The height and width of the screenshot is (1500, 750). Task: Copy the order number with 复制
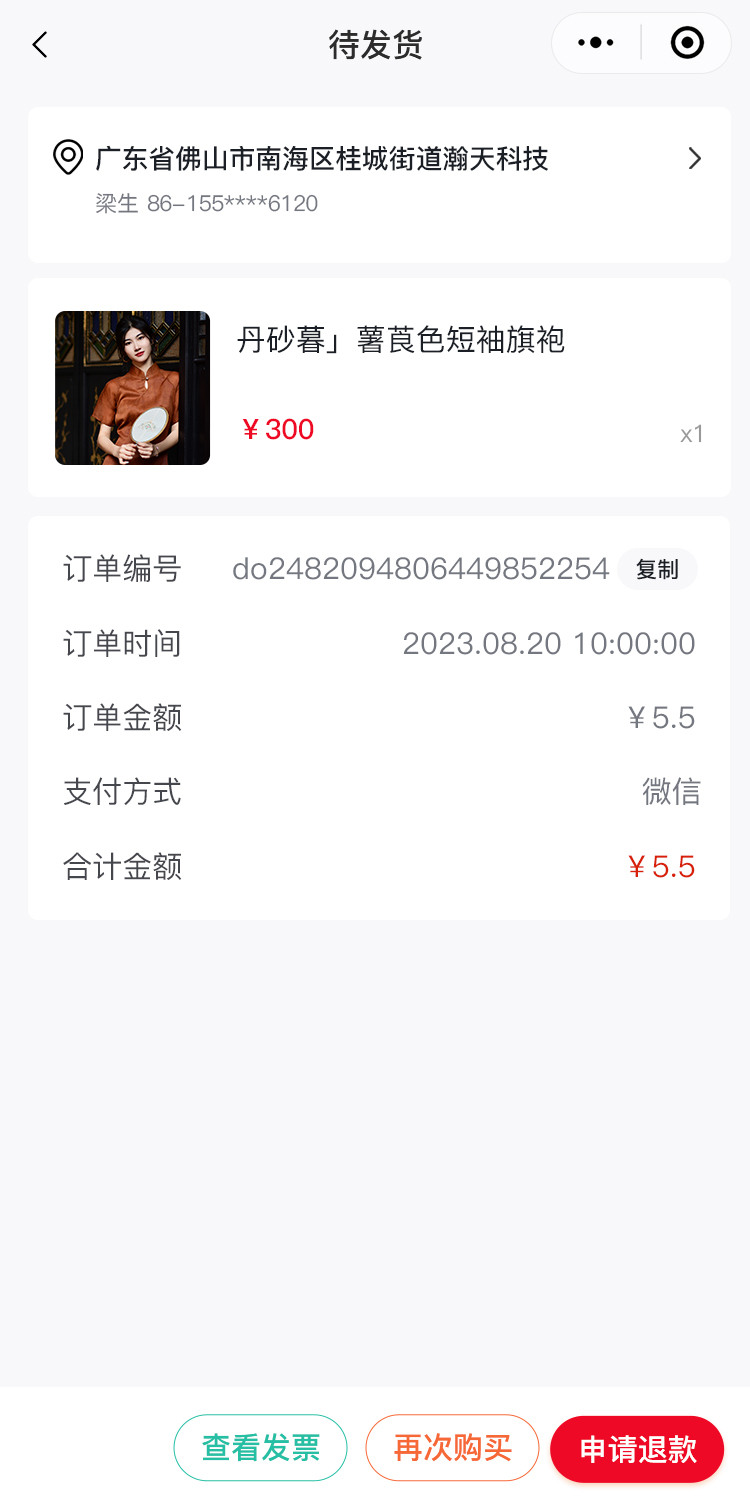pyautogui.click(x=657, y=570)
